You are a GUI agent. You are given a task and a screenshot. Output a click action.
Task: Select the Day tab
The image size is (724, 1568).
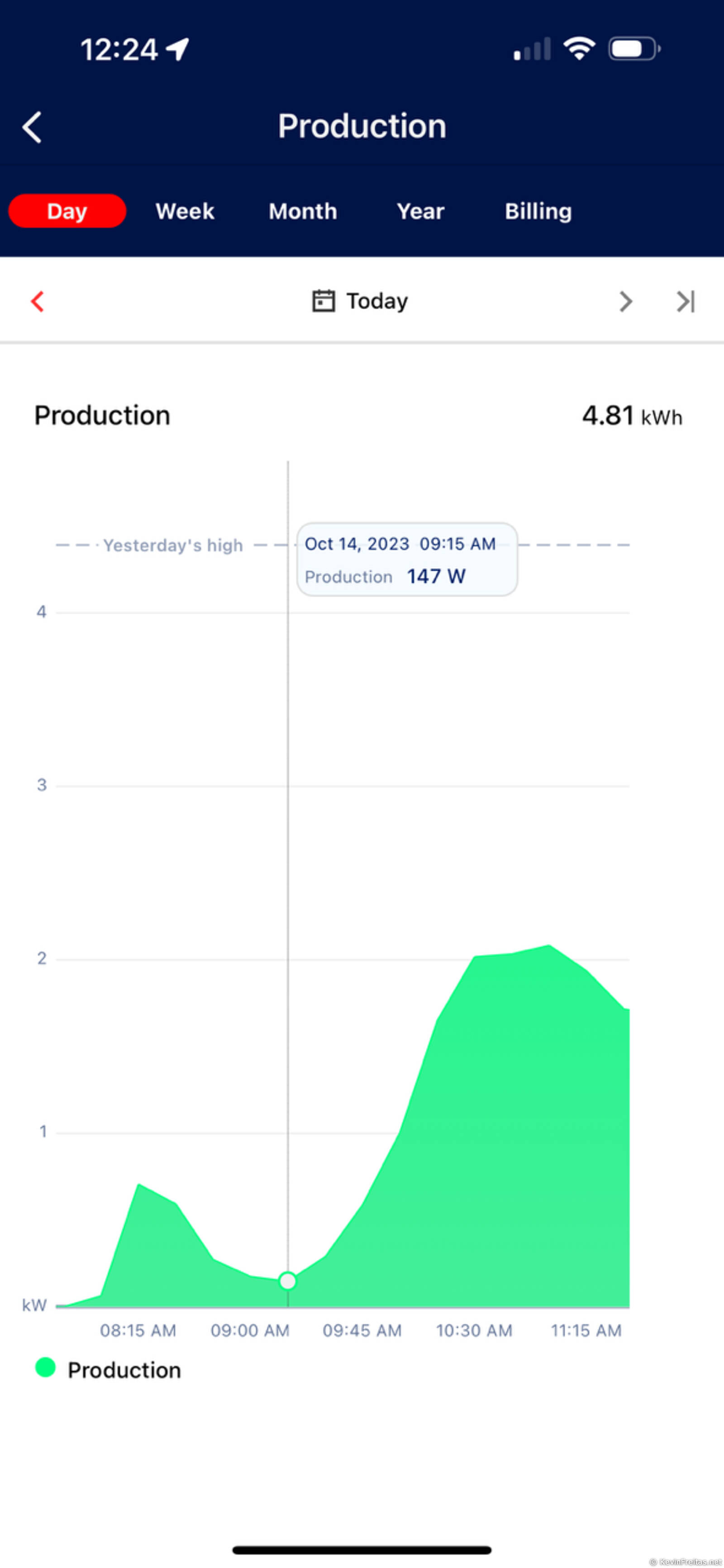click(67, 211)
